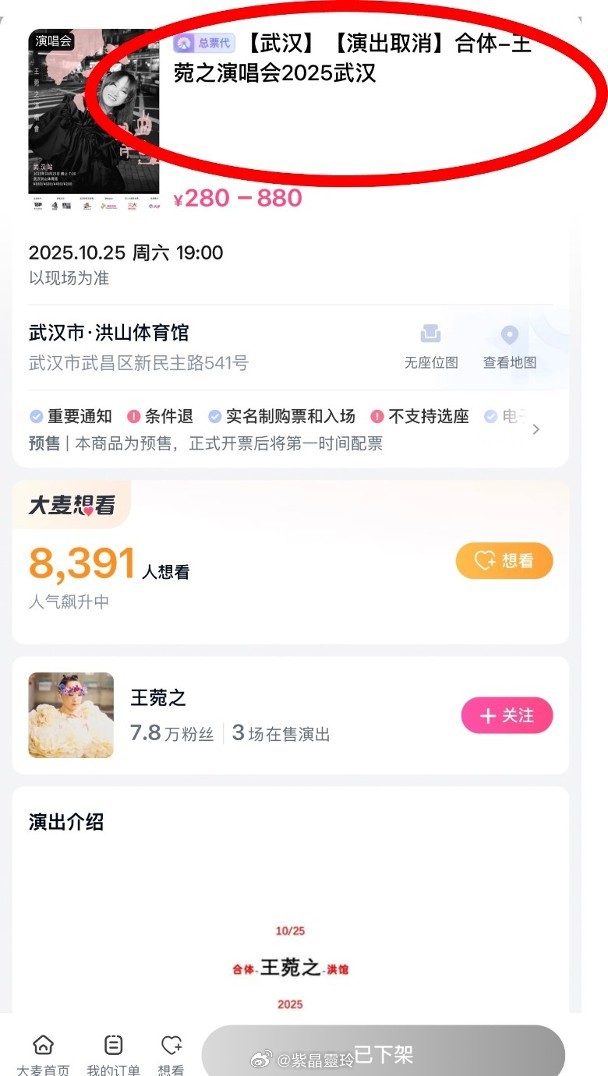Follow 王菀之 with the 关注 button
The image size is (608, 1076).
507,716
